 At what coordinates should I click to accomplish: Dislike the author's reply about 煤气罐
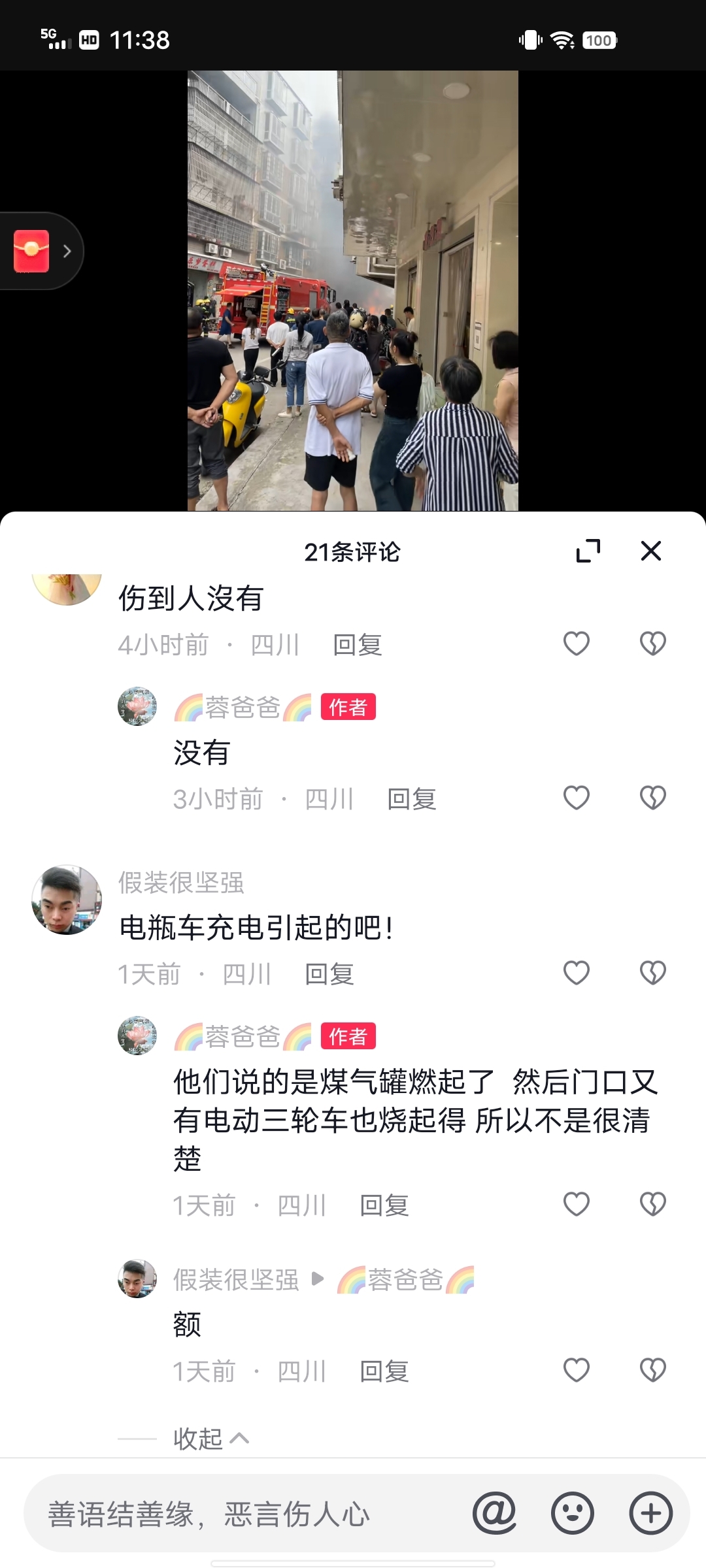tap(652, 1204)
